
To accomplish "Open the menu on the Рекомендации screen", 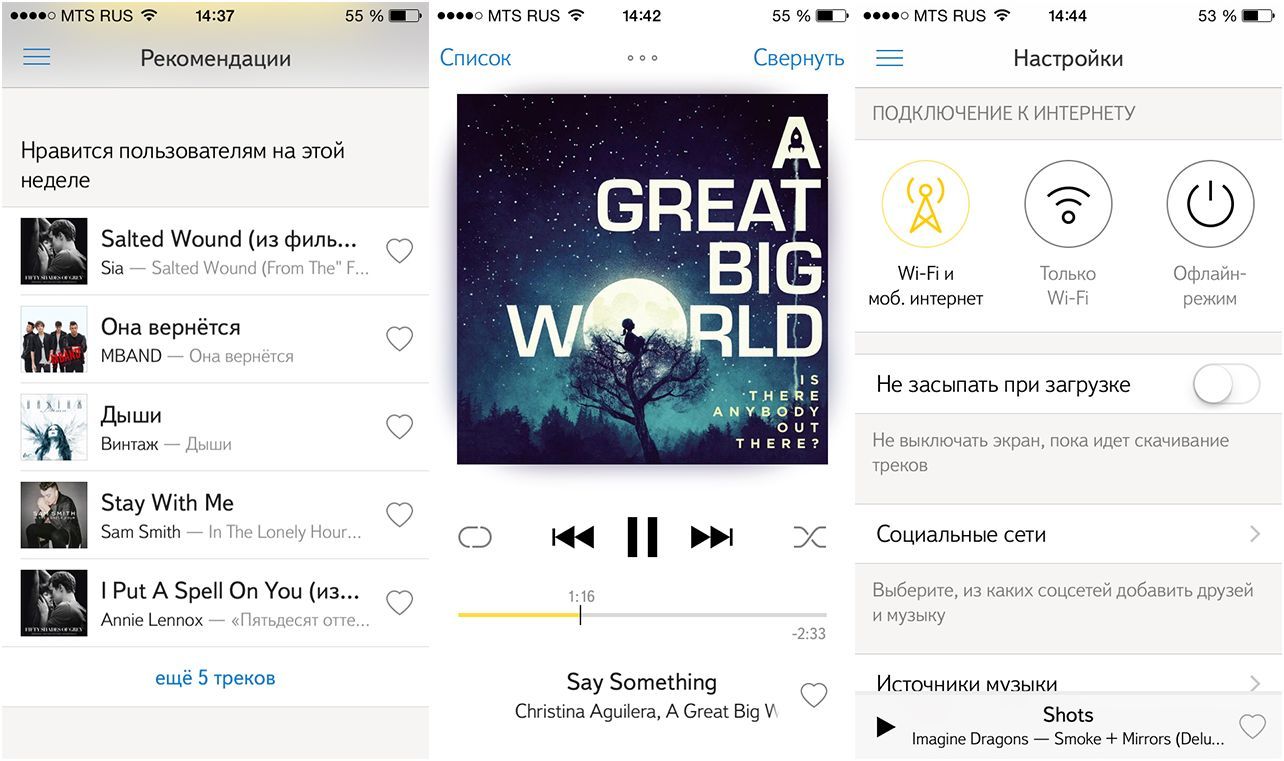I will click(36, 57).
